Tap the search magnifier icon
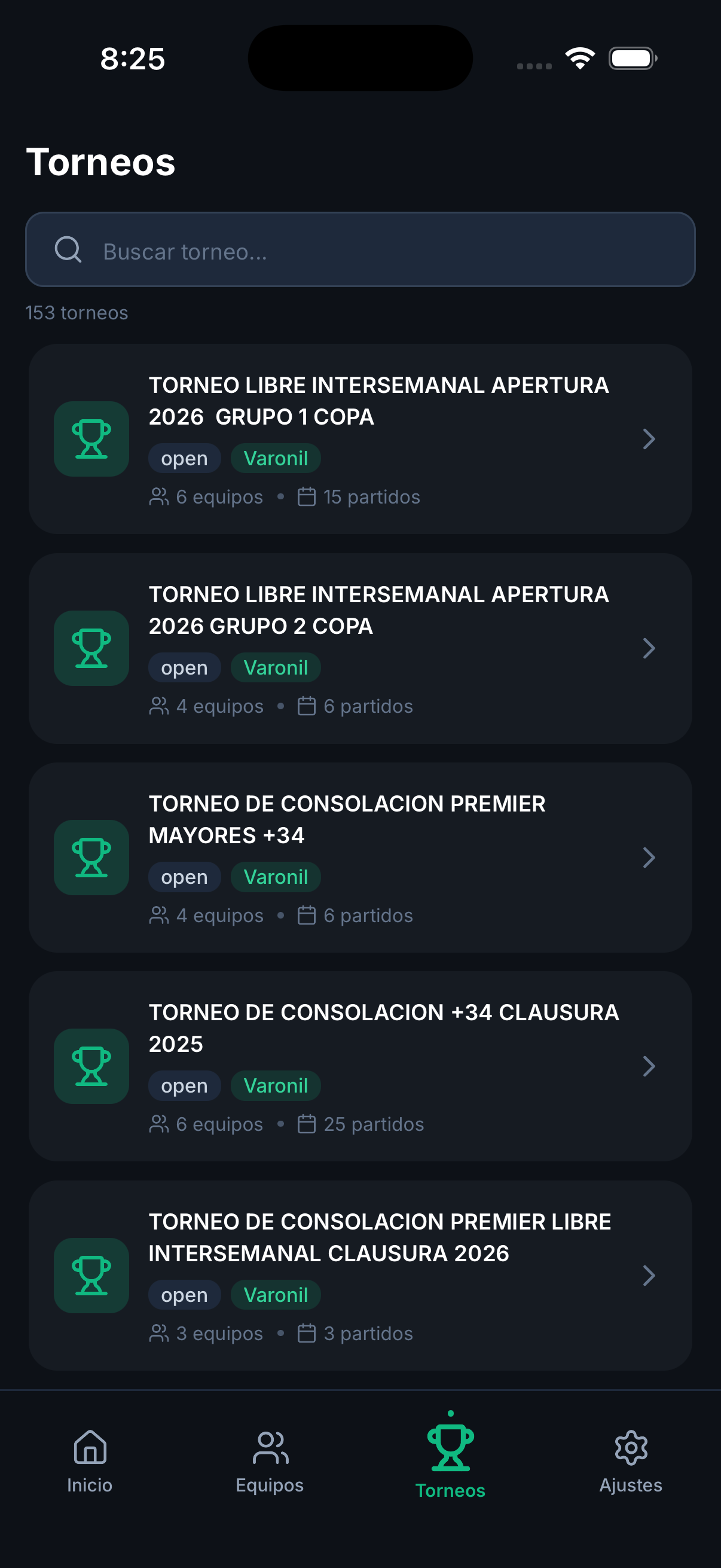Image resolution: width=721 pixels, height=1568 pixels. coord(68,249)
